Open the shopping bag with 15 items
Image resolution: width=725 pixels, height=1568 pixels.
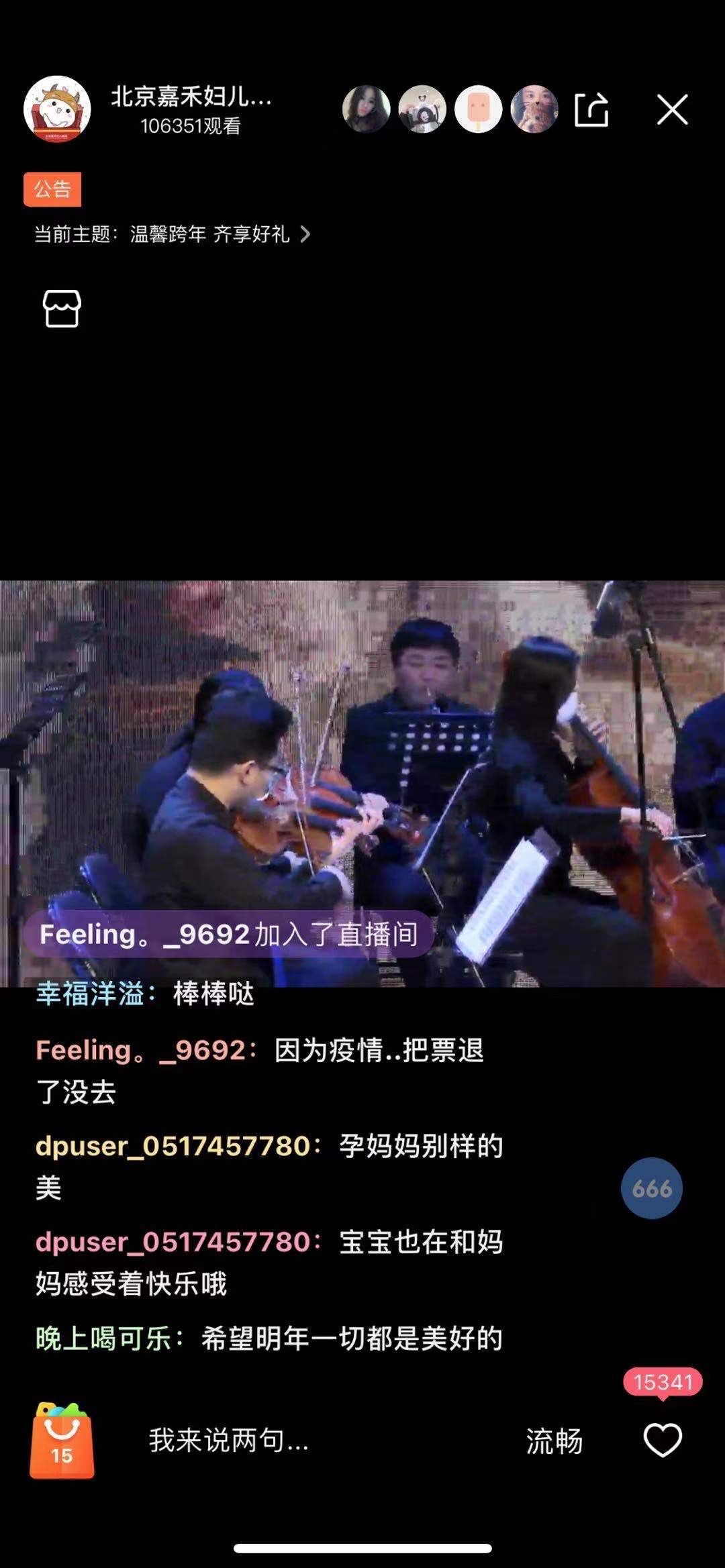click(62, 1441)
